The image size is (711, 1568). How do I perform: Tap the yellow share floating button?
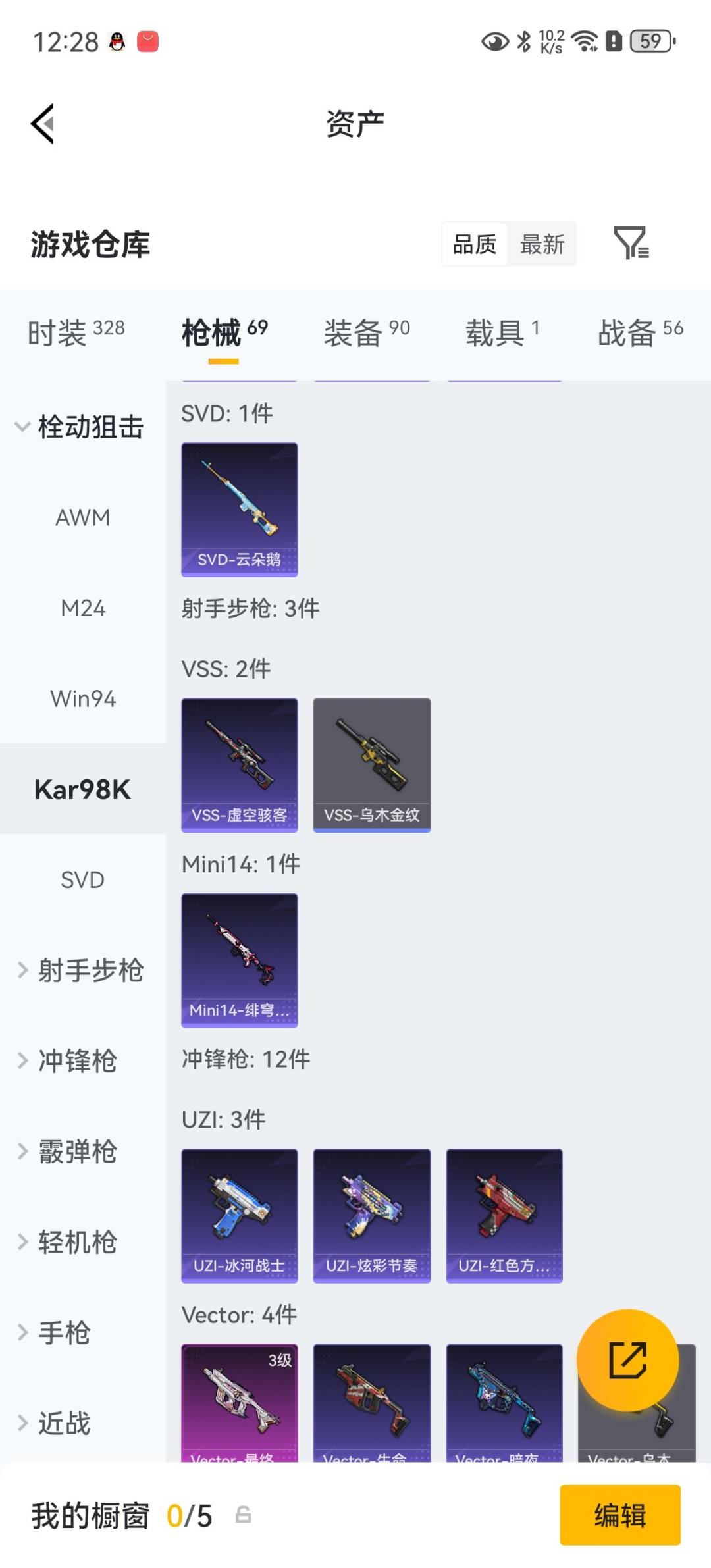629,1359
